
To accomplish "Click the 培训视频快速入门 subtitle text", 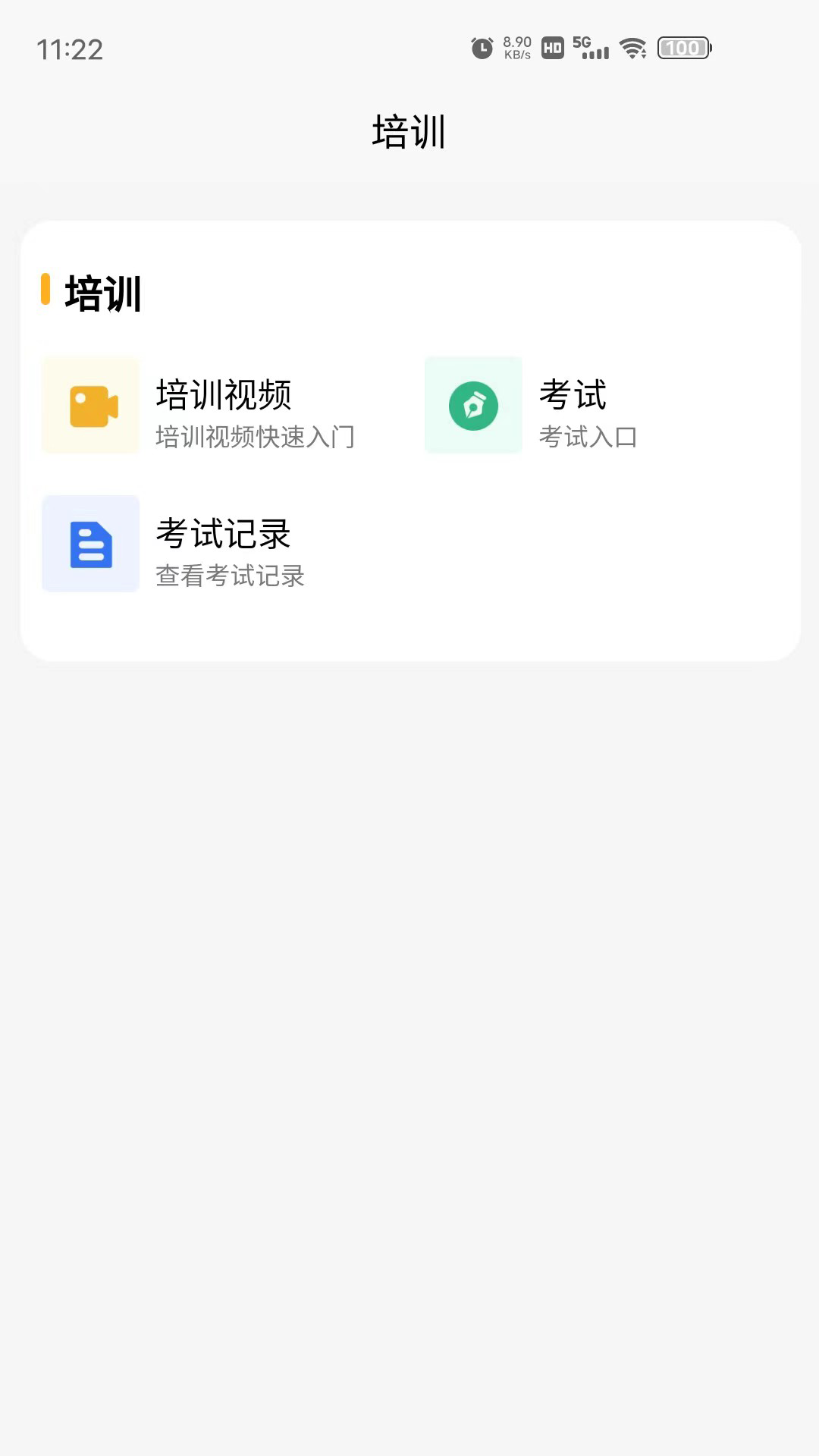I will (x=255, y=436).
